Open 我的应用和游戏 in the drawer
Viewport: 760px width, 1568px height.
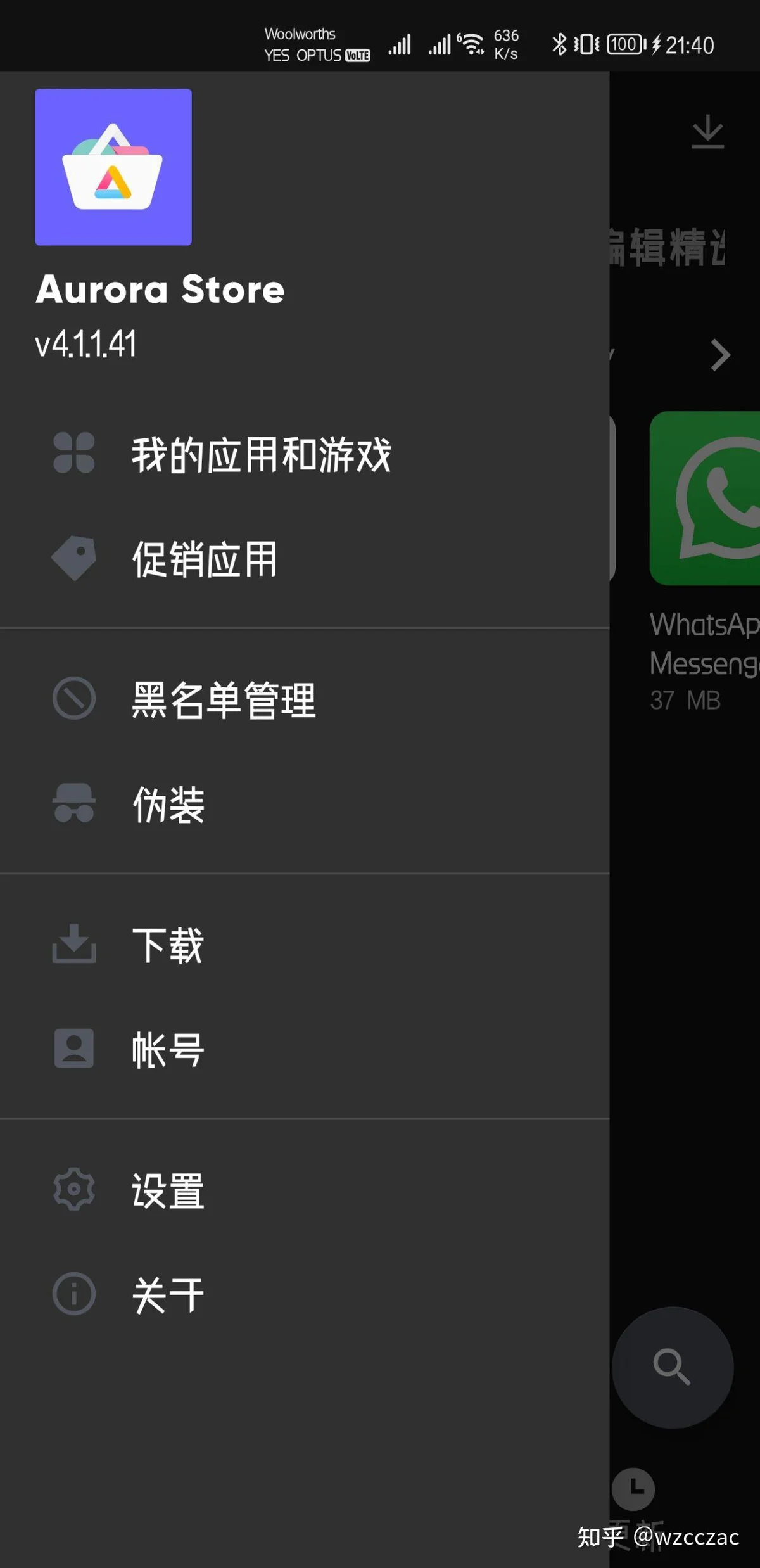click(x=305, y=454)
